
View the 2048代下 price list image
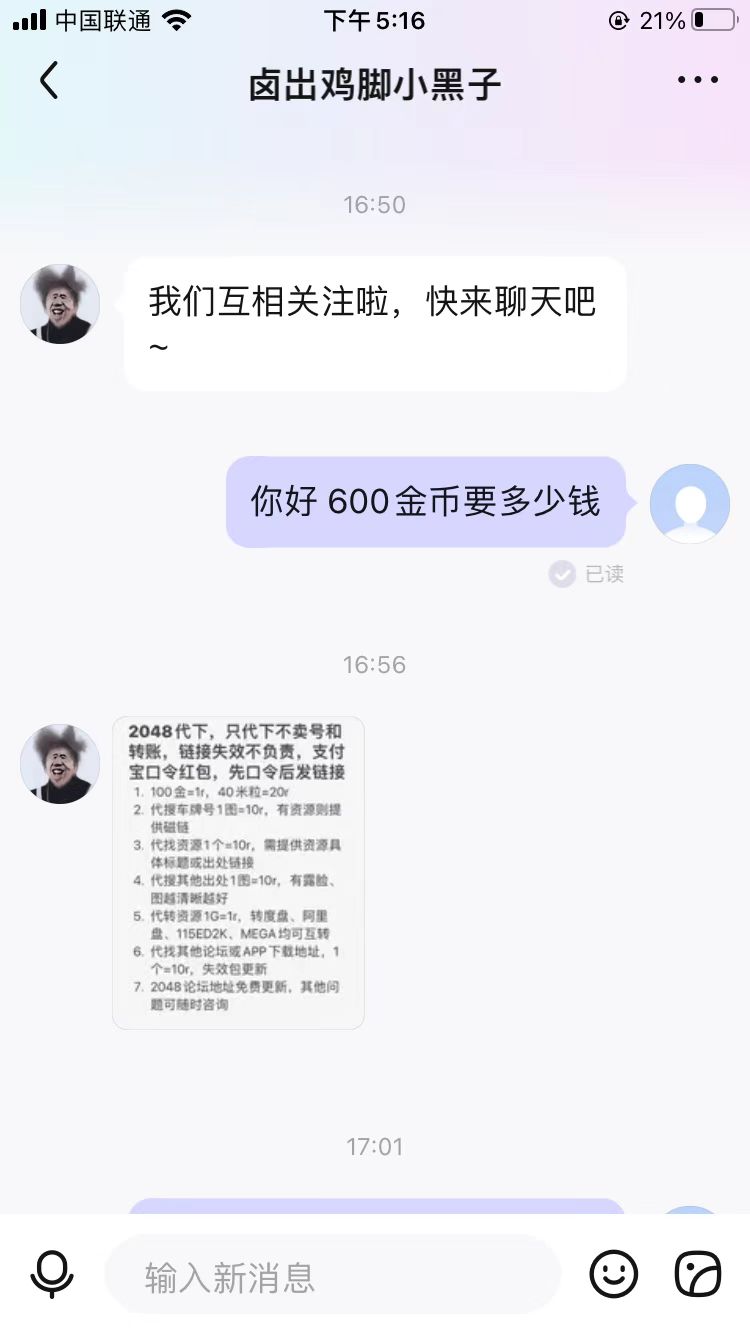pos(238,872)
